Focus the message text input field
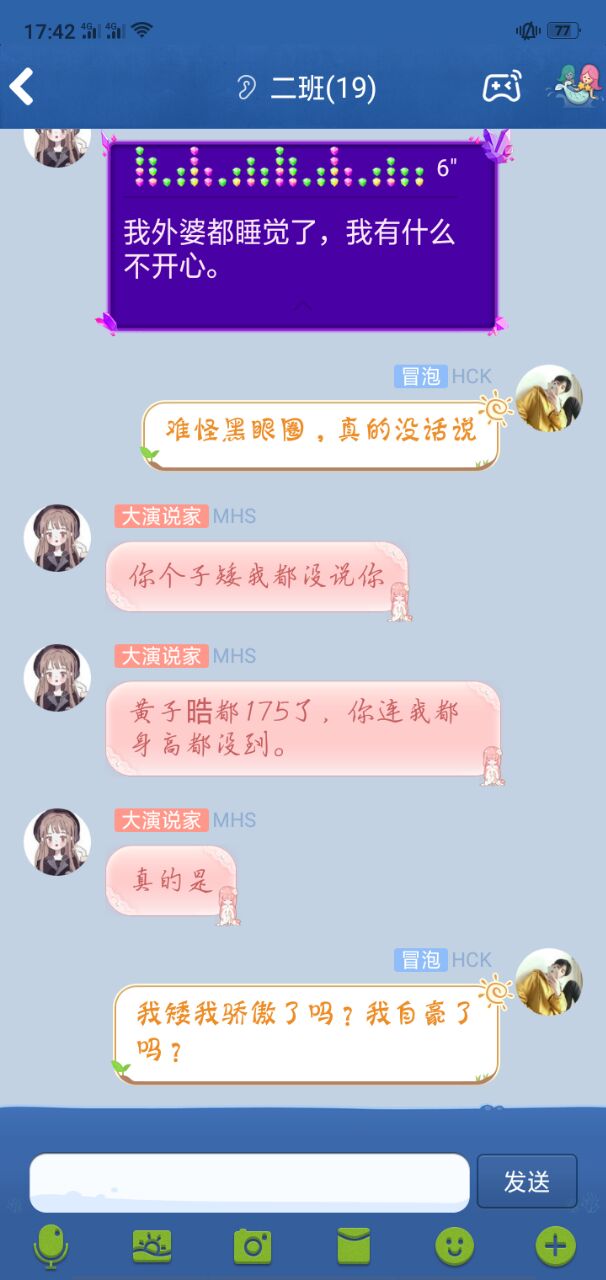Screen dimensions: 606x1280 click(x=249, y=1182)
